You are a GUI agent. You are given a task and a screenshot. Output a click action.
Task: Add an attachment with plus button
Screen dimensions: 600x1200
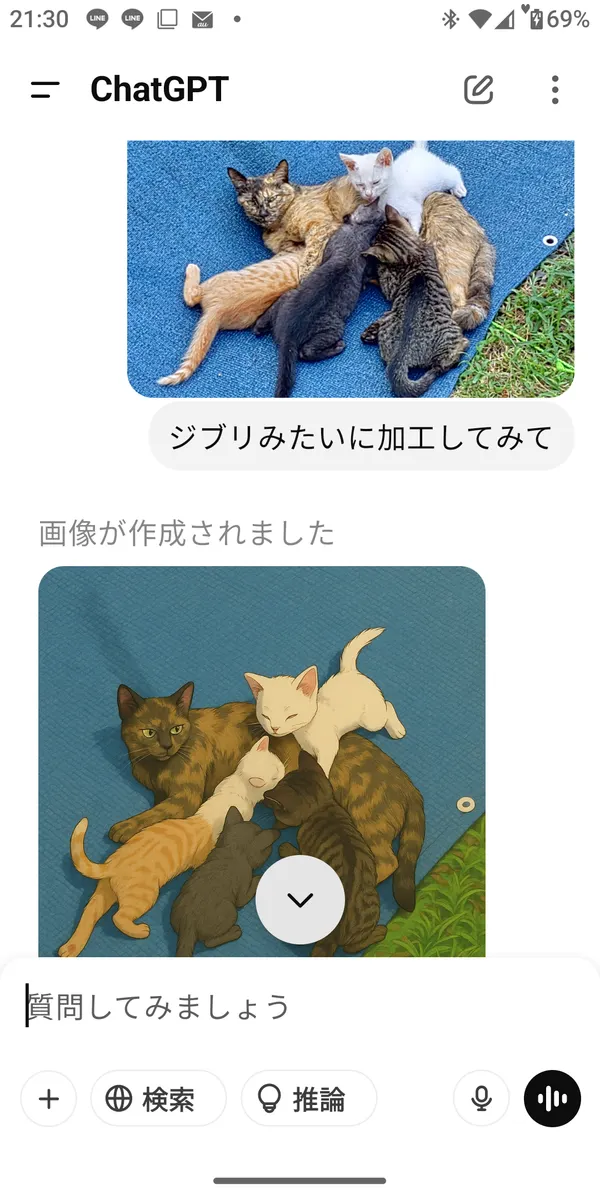tap(49, 1099)
